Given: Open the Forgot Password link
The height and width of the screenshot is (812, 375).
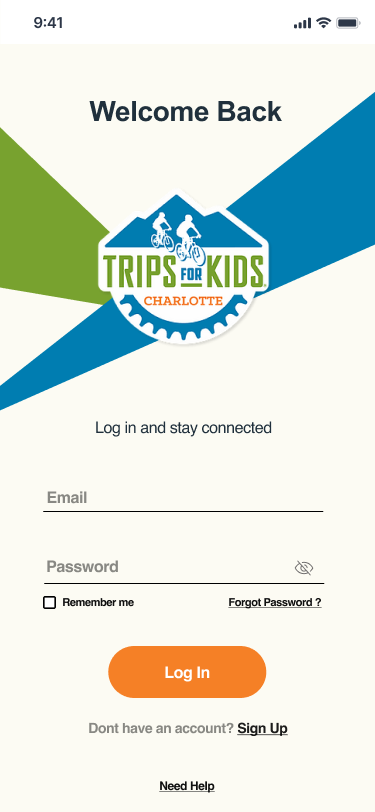Looking at the screenshot, I should point(275,602).
